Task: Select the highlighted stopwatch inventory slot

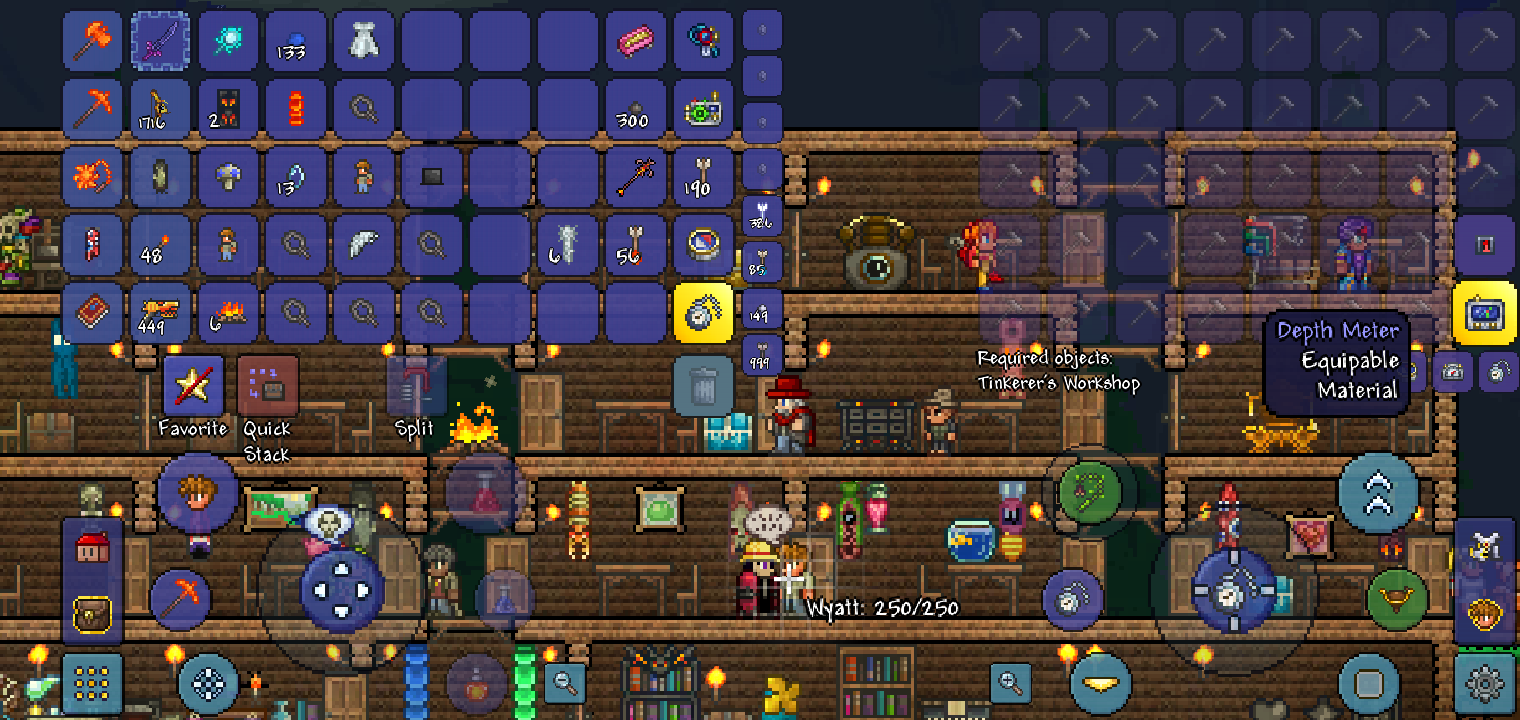Action: coord(703,313)
